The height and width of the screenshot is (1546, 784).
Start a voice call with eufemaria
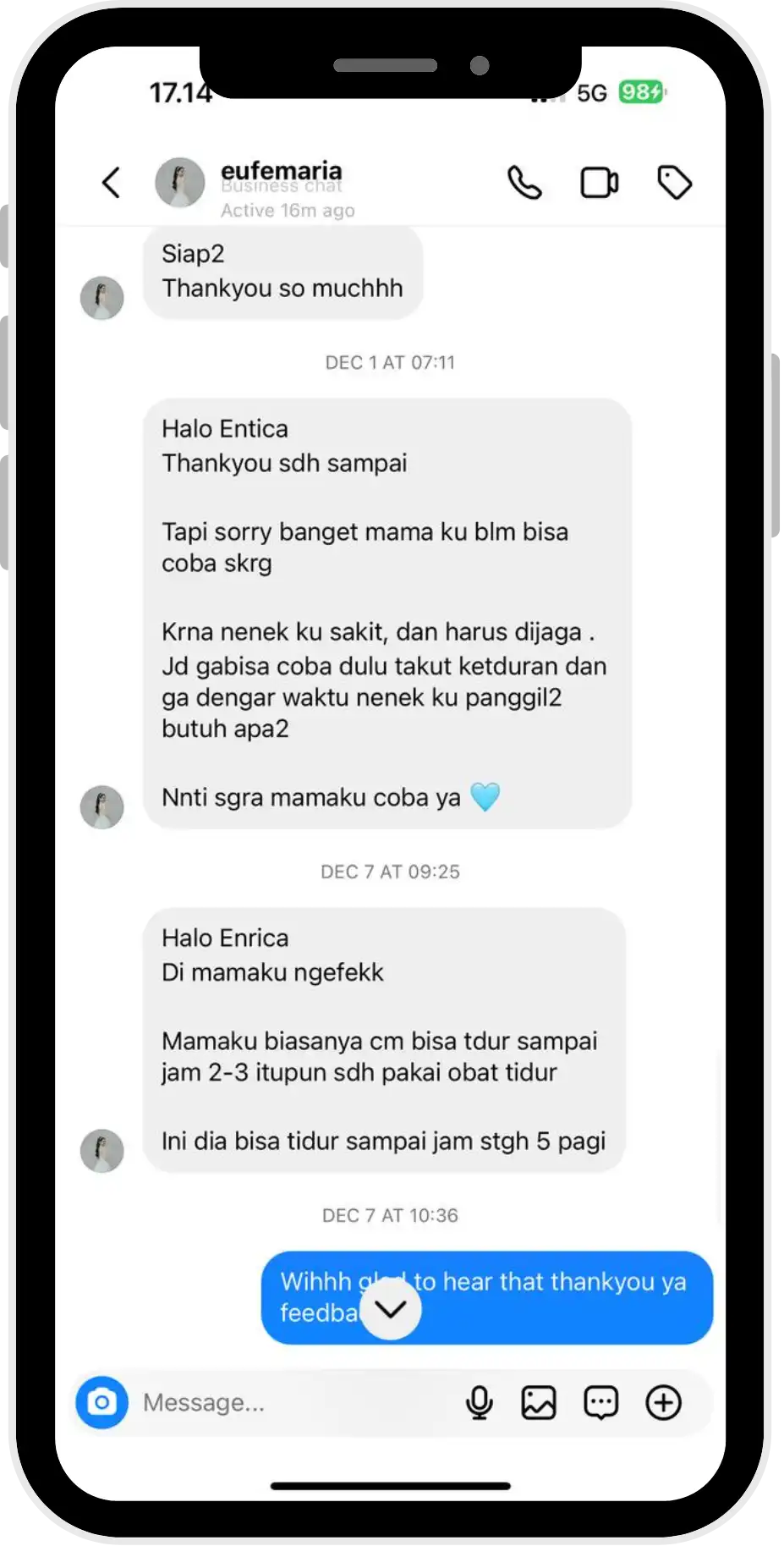(x=524, y=182)
